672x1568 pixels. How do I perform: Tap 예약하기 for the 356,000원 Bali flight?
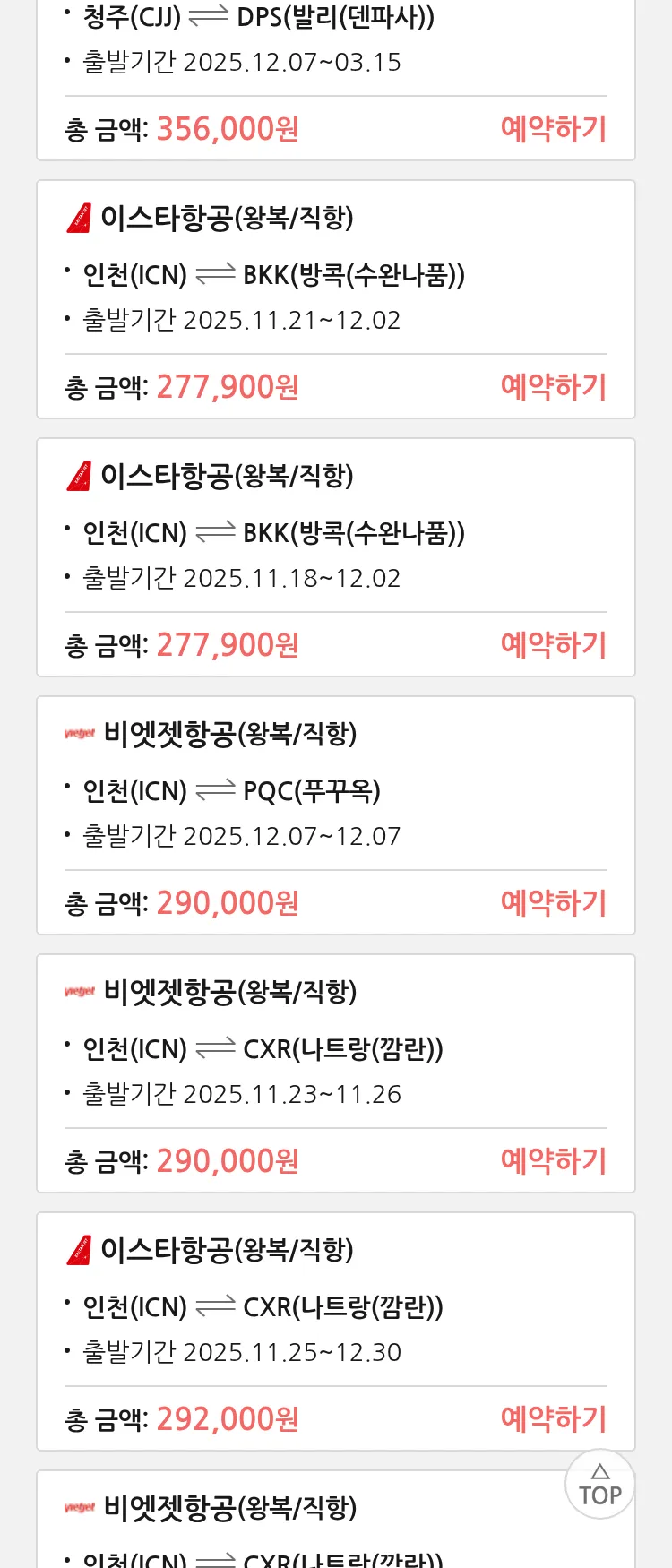click(x=553, y=129)
